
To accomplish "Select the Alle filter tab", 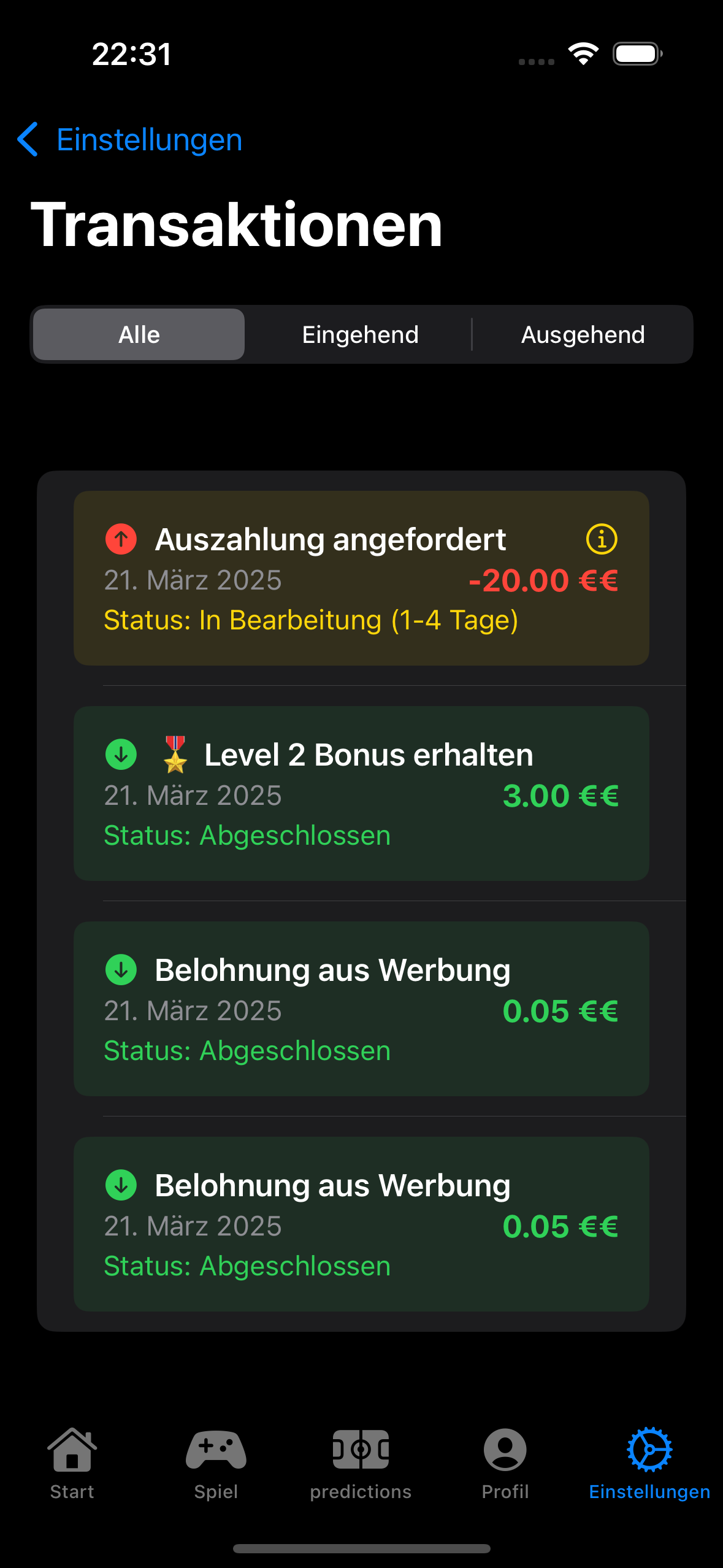I will 139,334.
